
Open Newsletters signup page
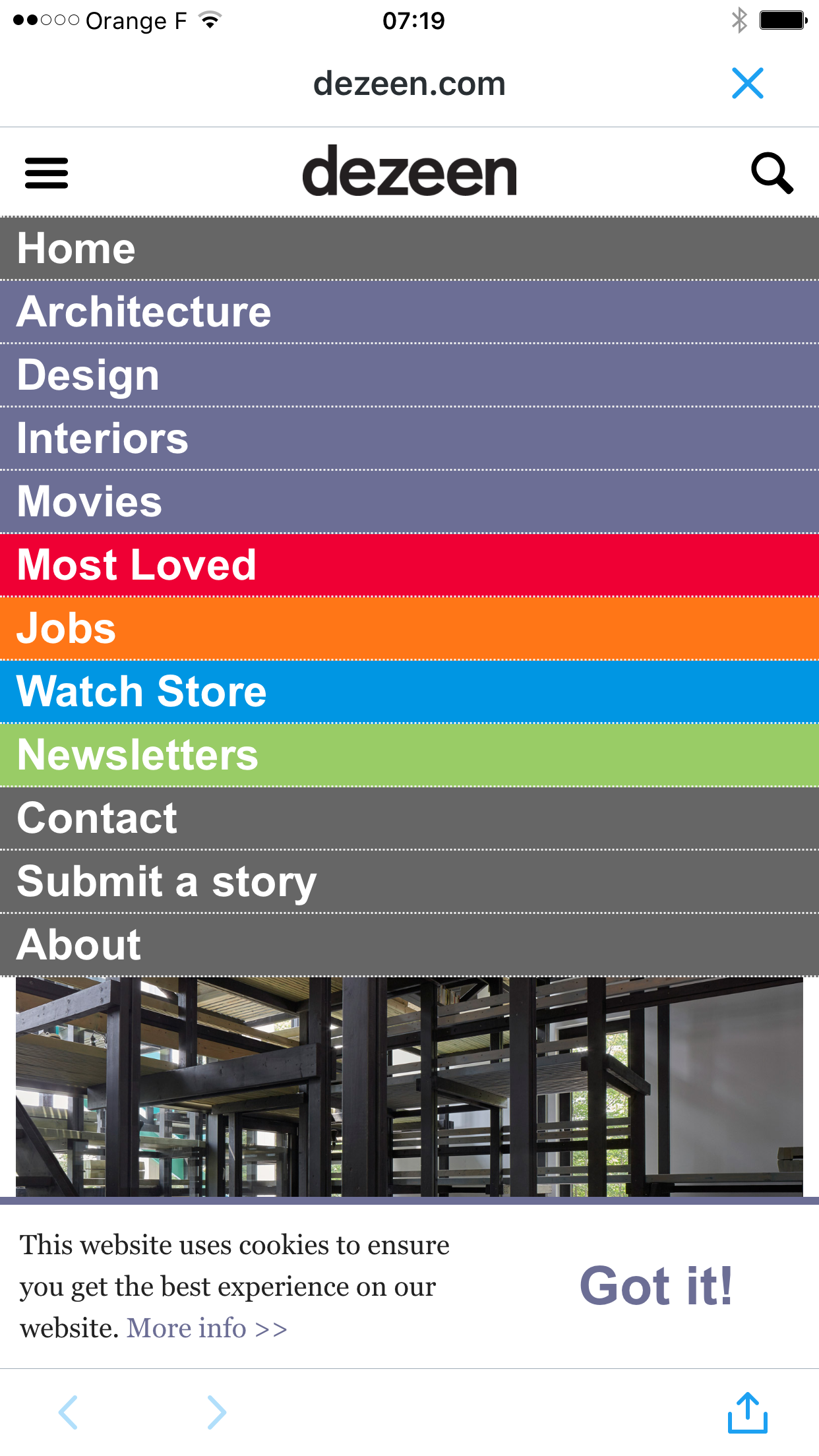coord(137,755)
